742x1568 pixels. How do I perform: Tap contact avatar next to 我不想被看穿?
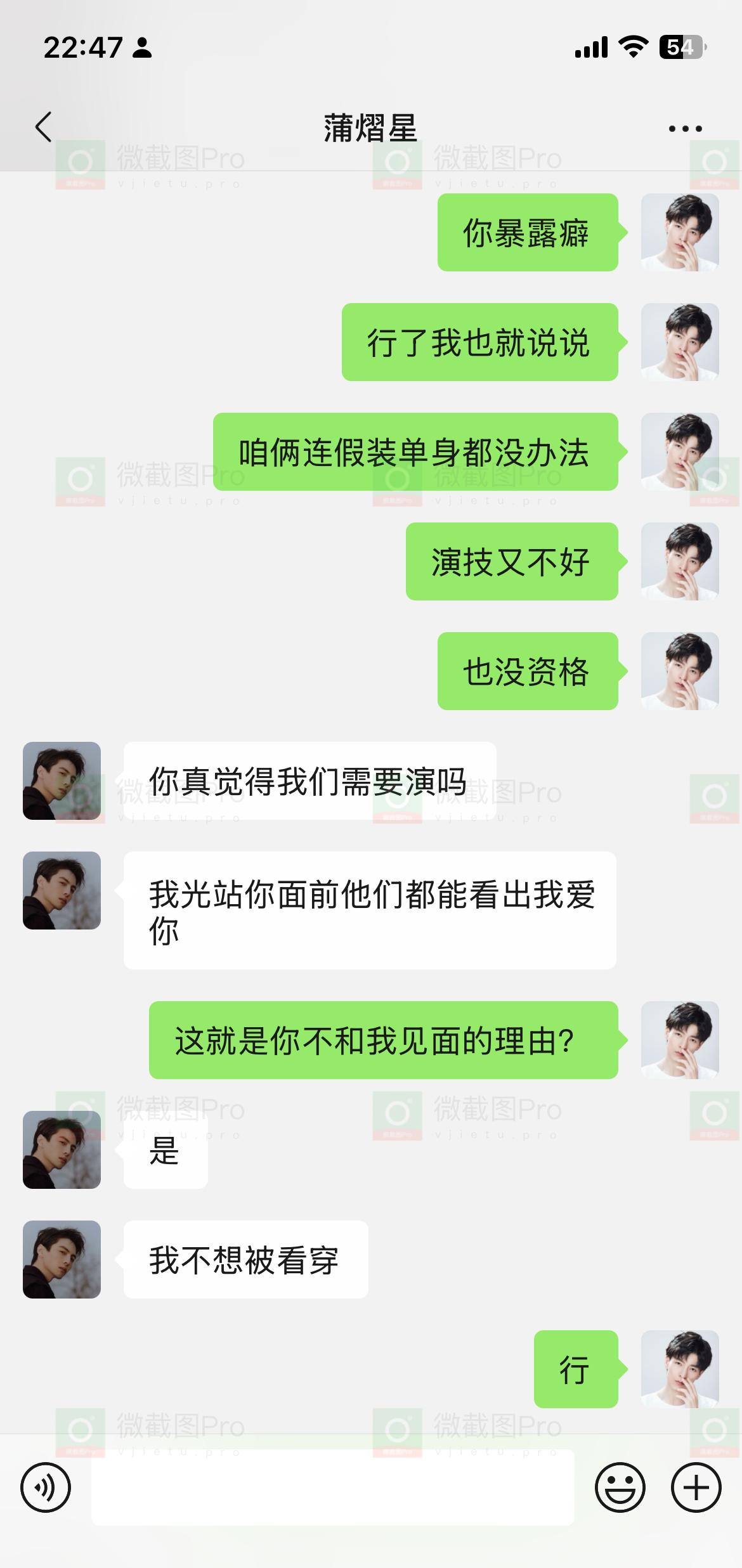click(x=62, y=1259)
